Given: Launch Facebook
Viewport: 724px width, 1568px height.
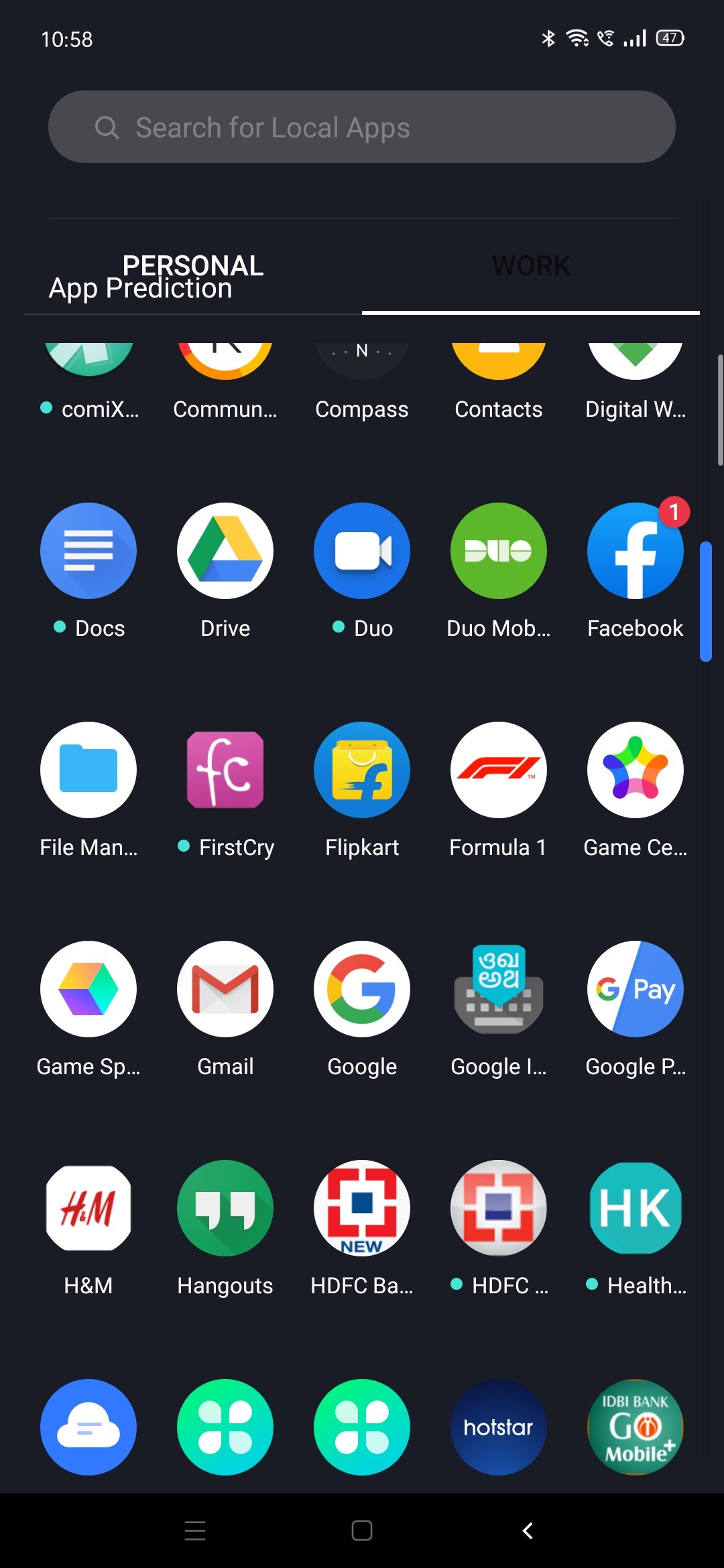Looking at the screenshot, I should (x=635, y=551).
